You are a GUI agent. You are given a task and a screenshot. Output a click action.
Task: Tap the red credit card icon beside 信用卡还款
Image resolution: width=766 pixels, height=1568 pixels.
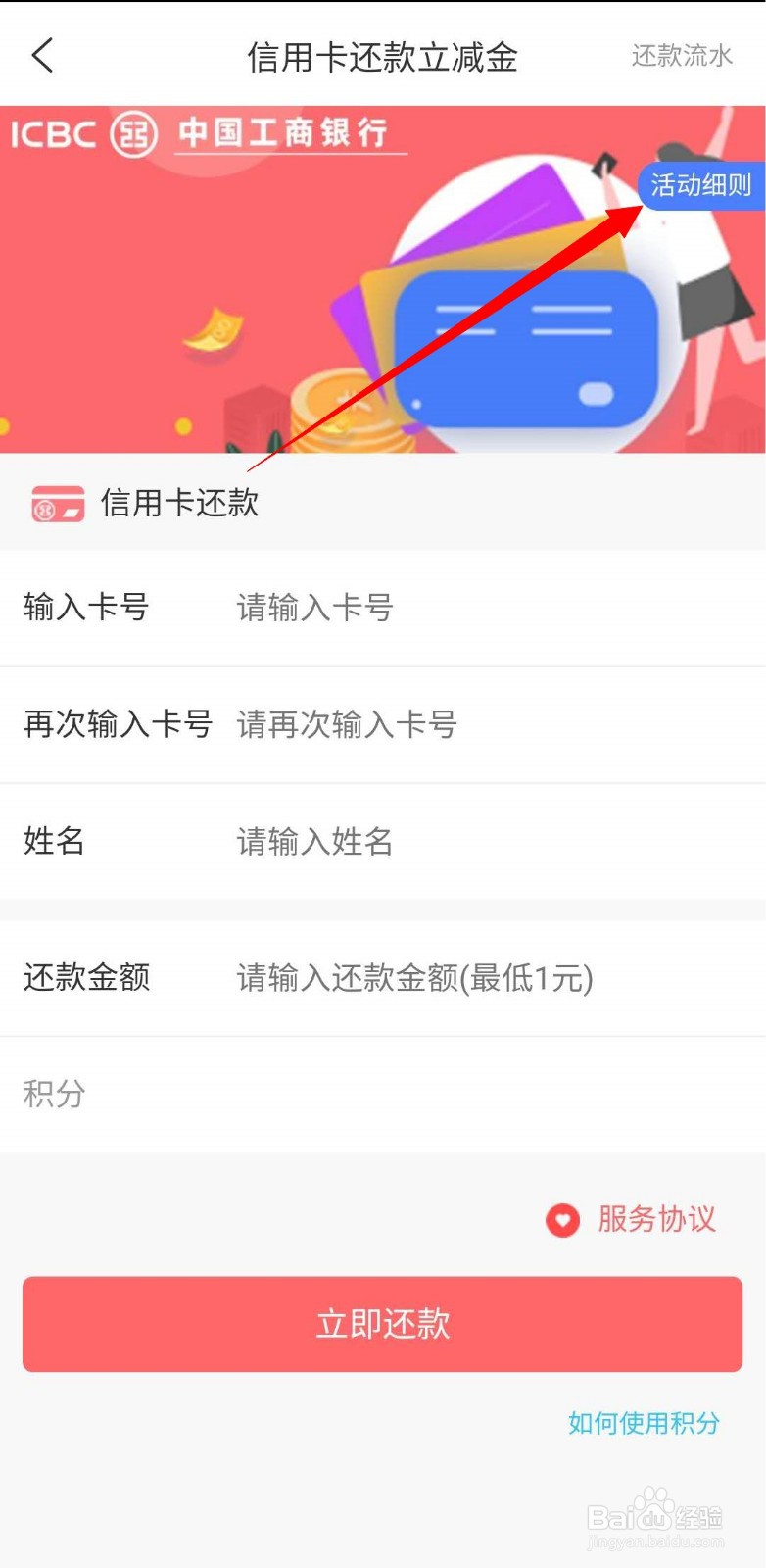tap(57, 504)
